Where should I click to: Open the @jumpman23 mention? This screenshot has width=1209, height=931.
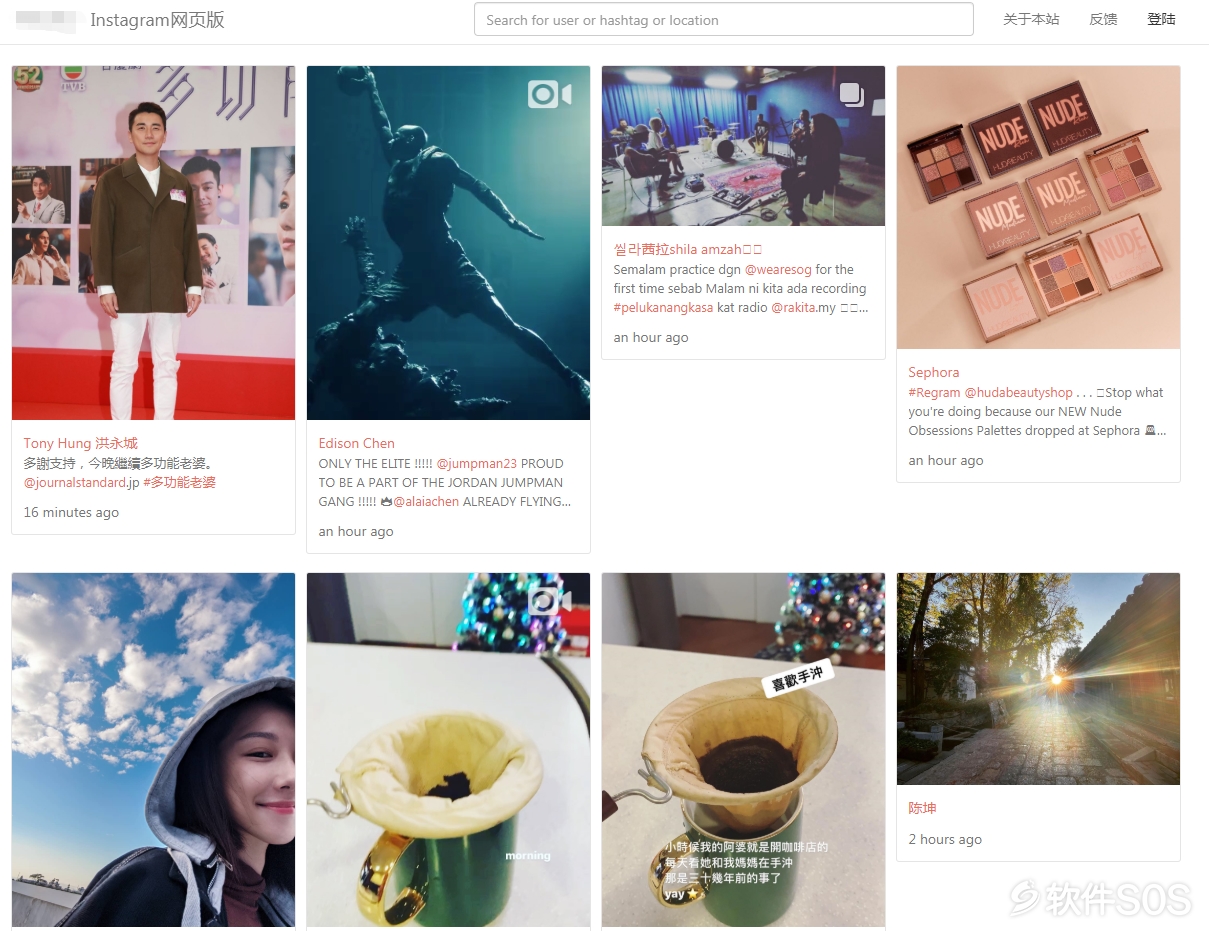tap(477, 463)
